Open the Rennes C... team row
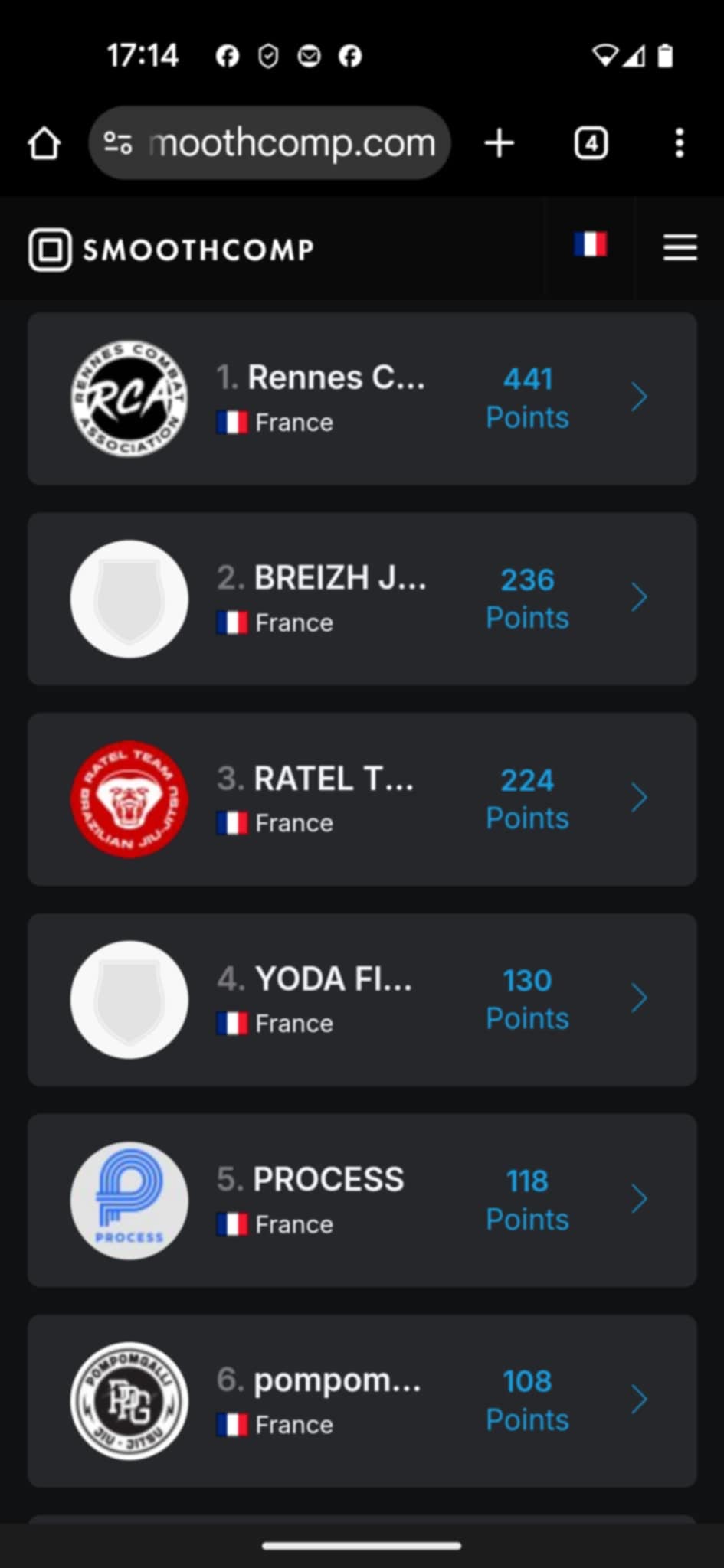Screen dimensions: 724x1568 [x=362, y=398]
